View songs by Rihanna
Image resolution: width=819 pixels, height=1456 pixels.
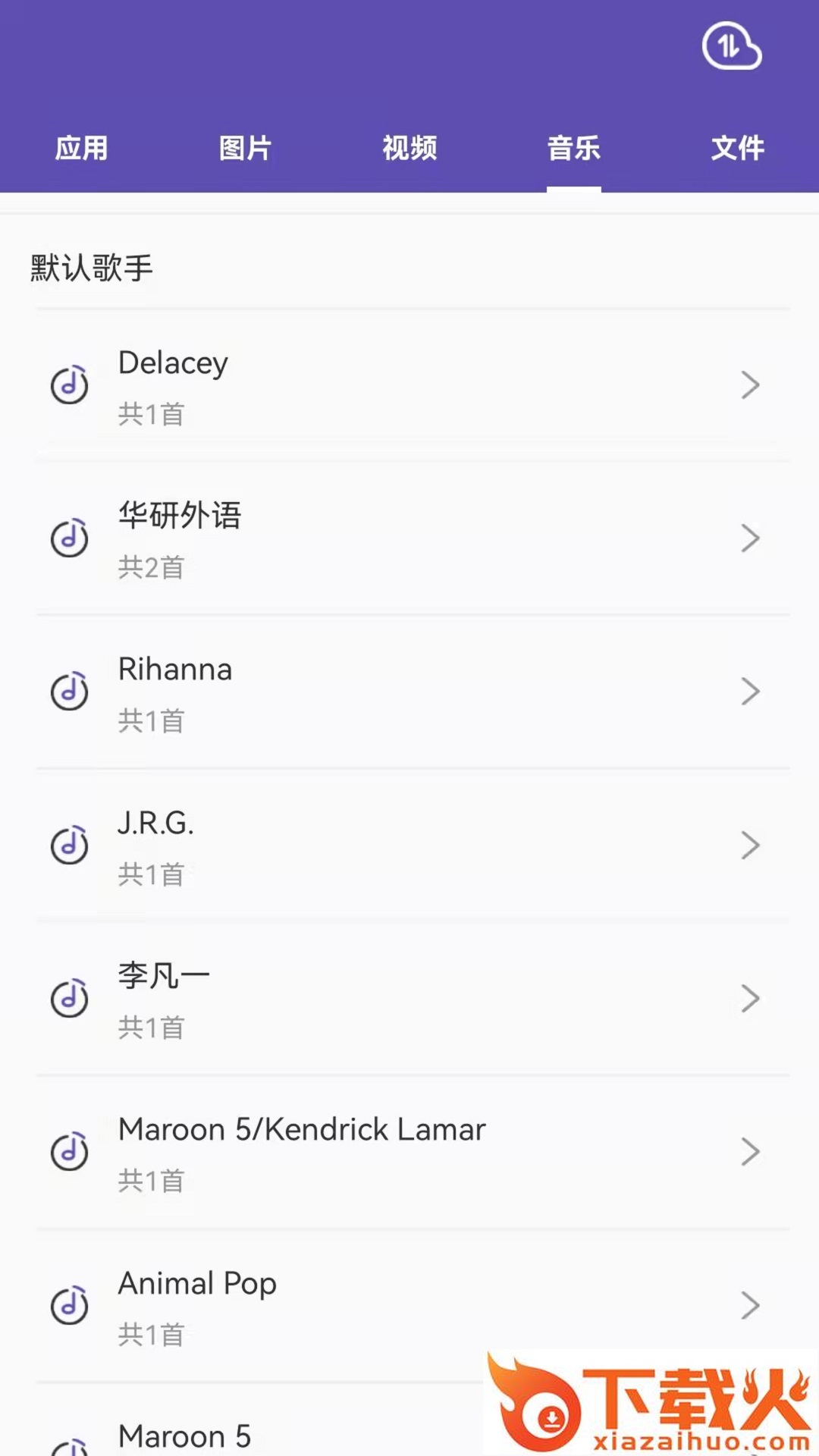click(x=409, y=692)
